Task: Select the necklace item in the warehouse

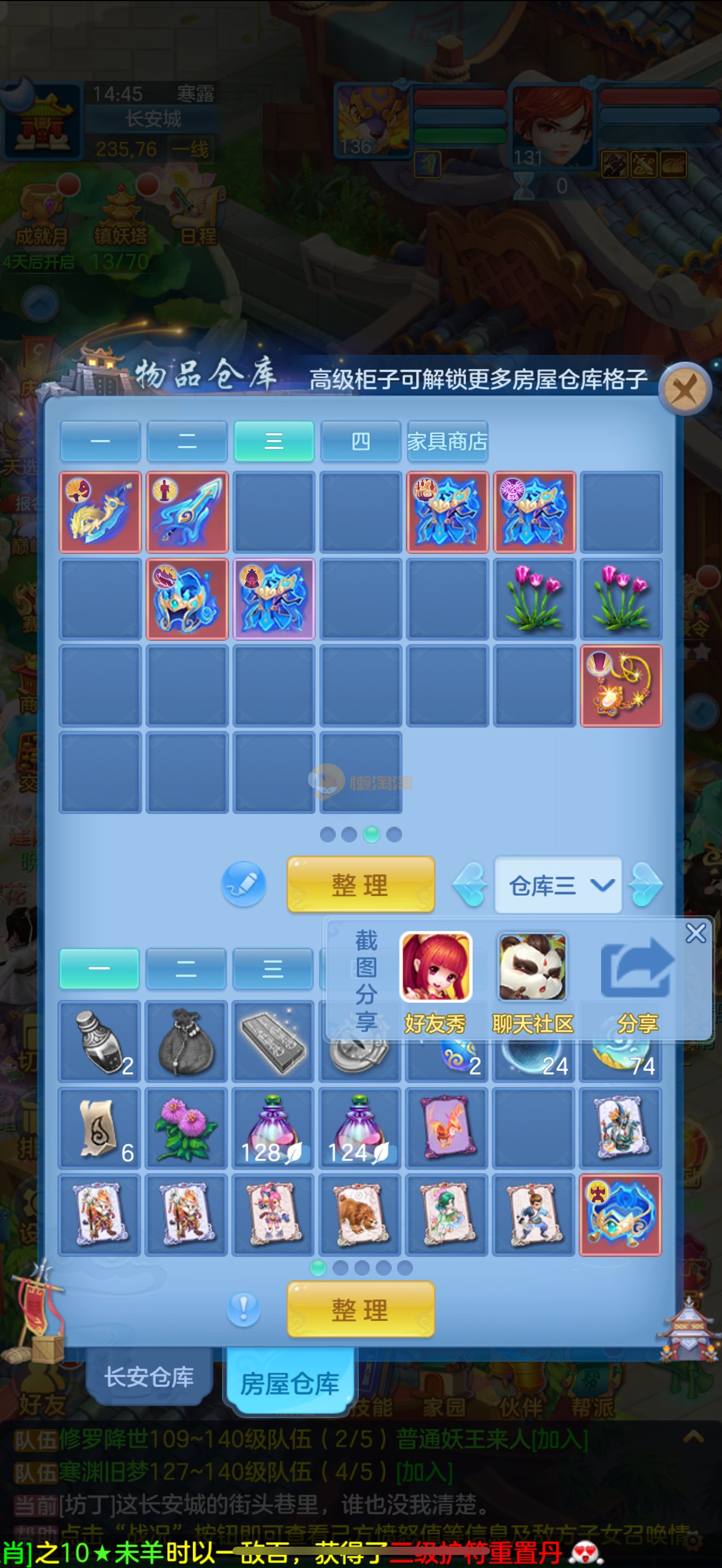Action: coord(621,686)
